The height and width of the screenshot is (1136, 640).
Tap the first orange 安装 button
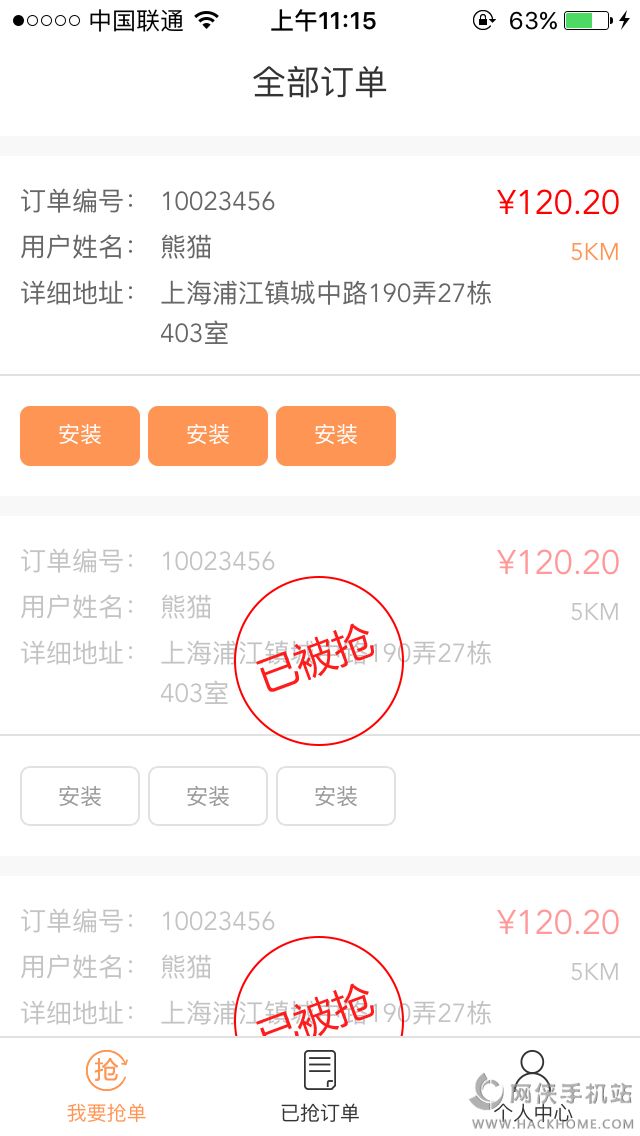coord(80,435)
